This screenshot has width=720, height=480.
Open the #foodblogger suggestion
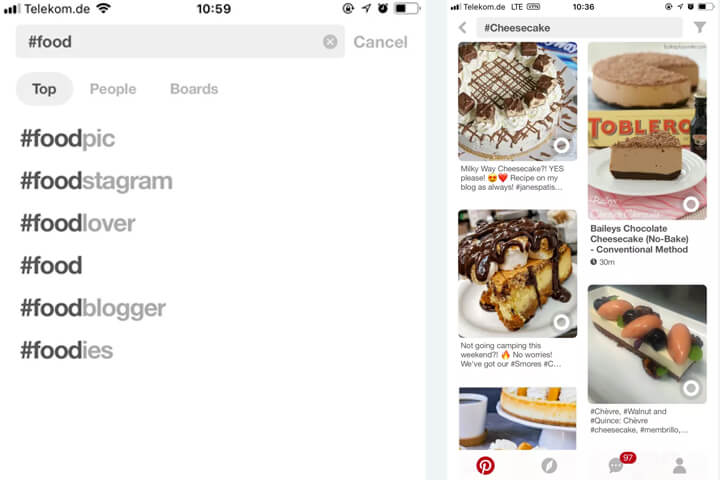92,308
